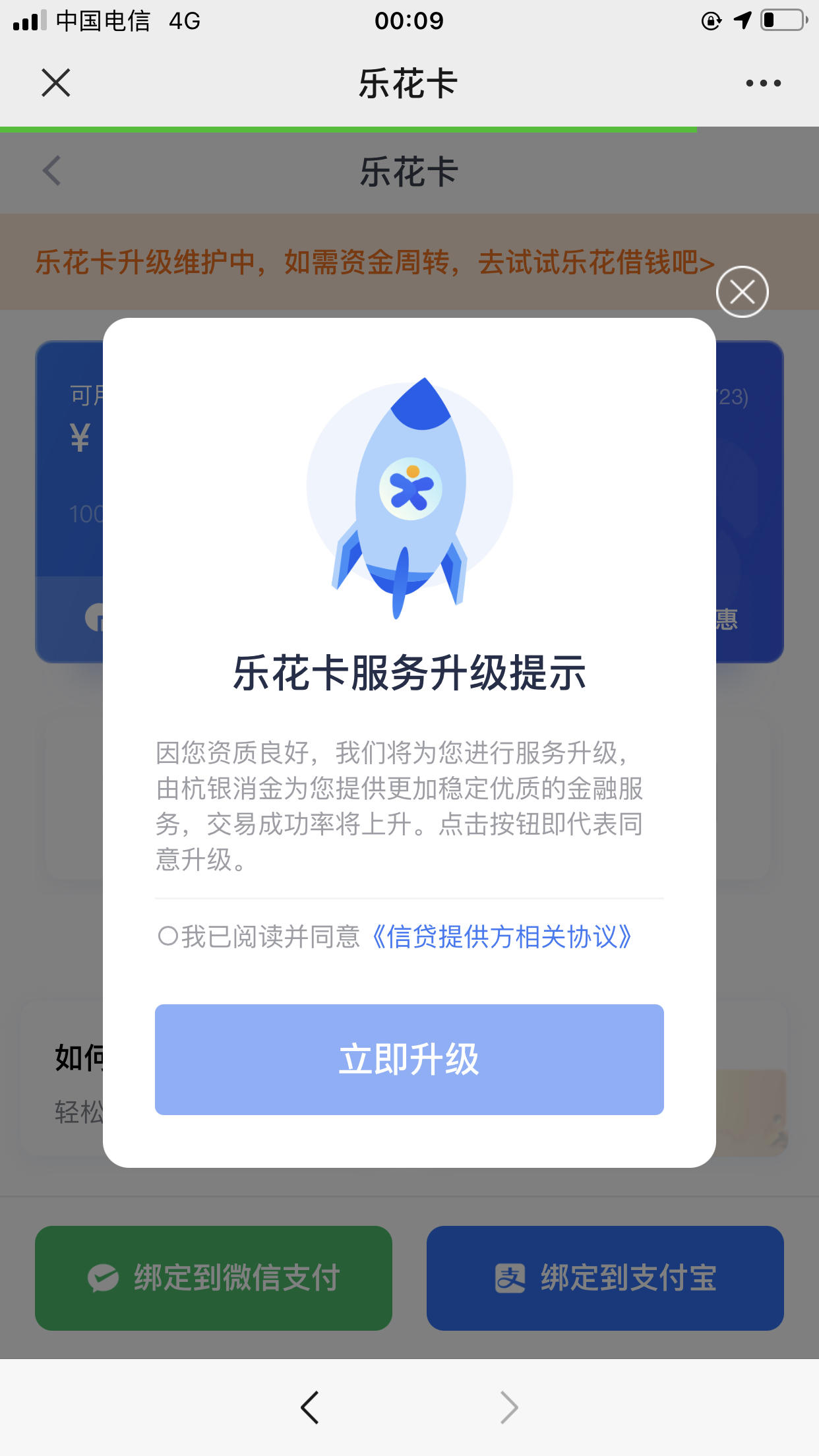Tap the 绑定到支付宝 bind button
Viewport: 819px width, 1456px height.
(604, 1278)
